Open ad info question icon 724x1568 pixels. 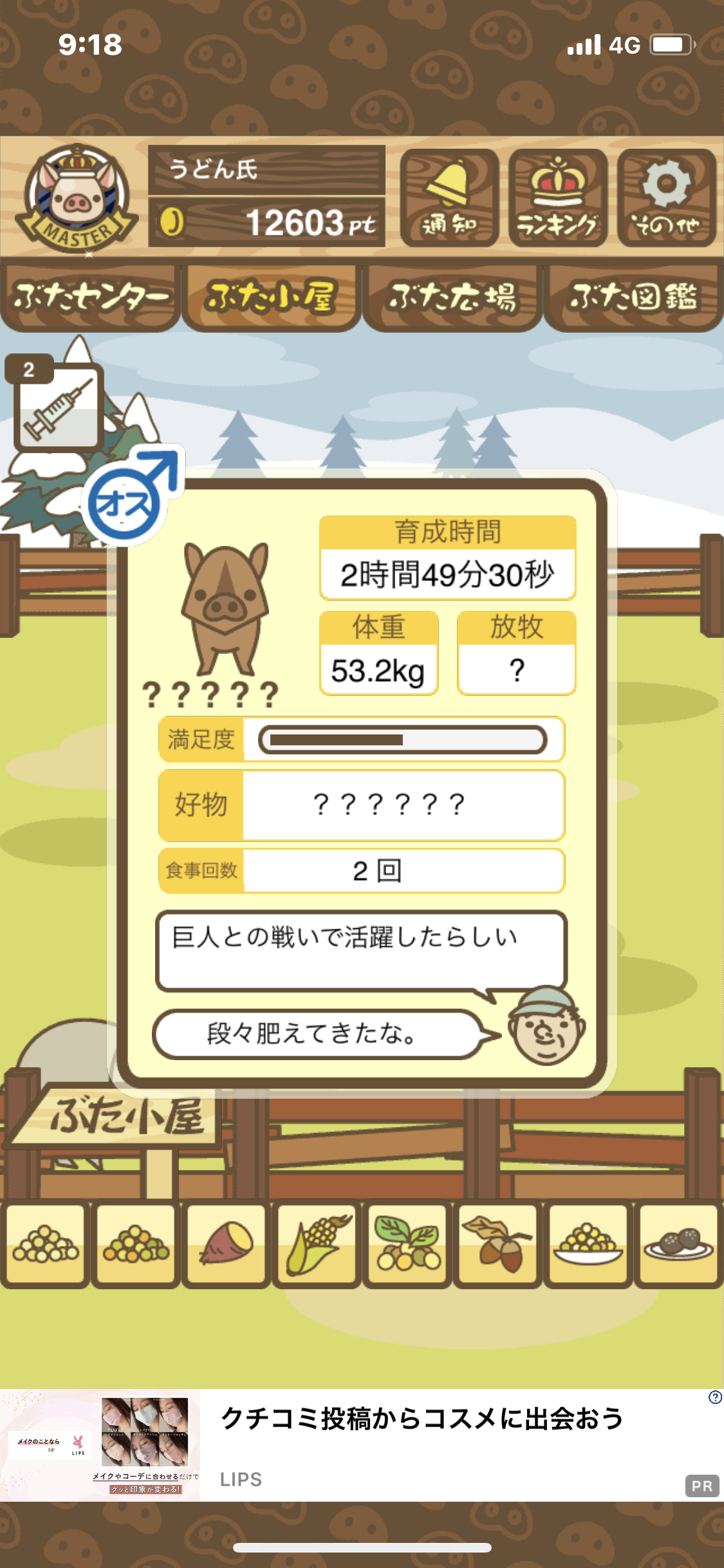tap(714, 1397)
